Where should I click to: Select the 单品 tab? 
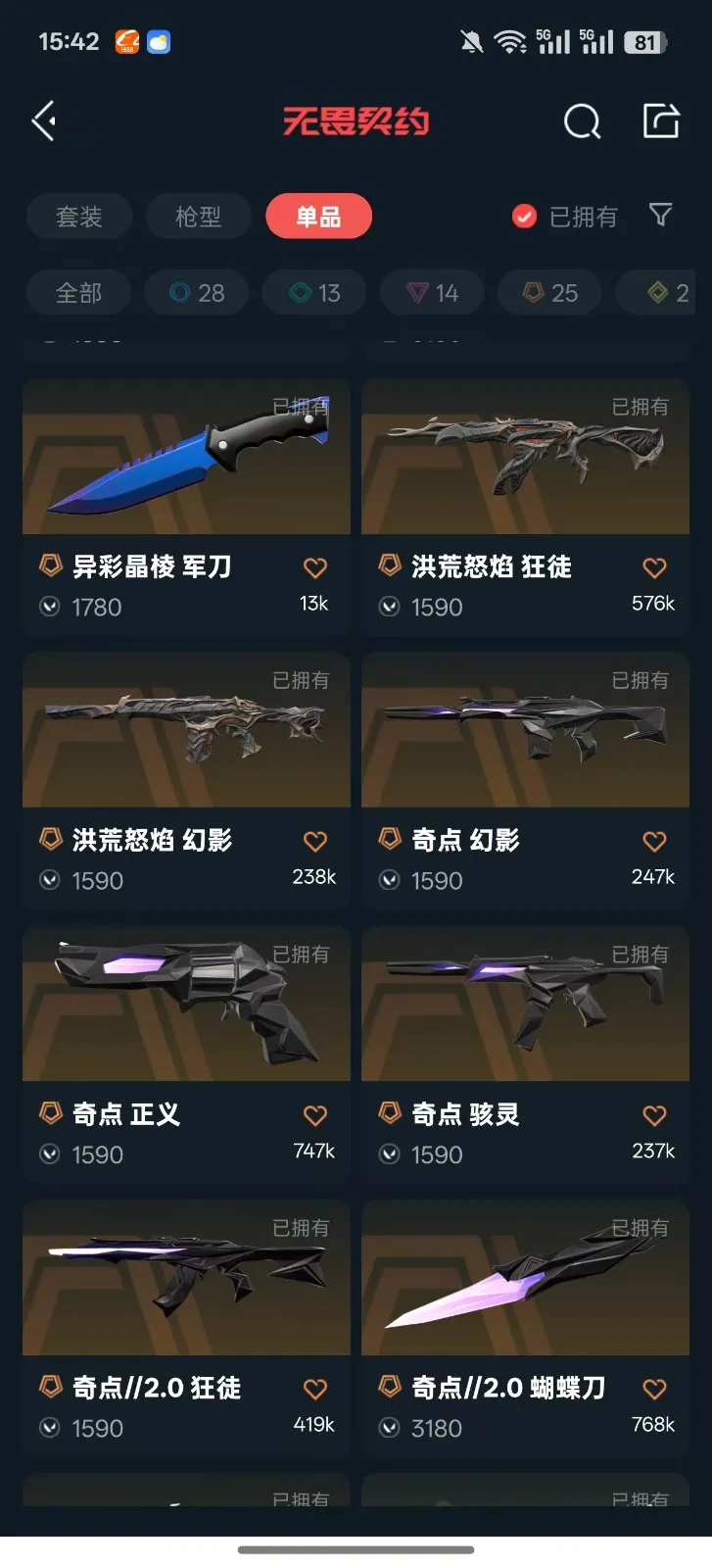point(318,217)
